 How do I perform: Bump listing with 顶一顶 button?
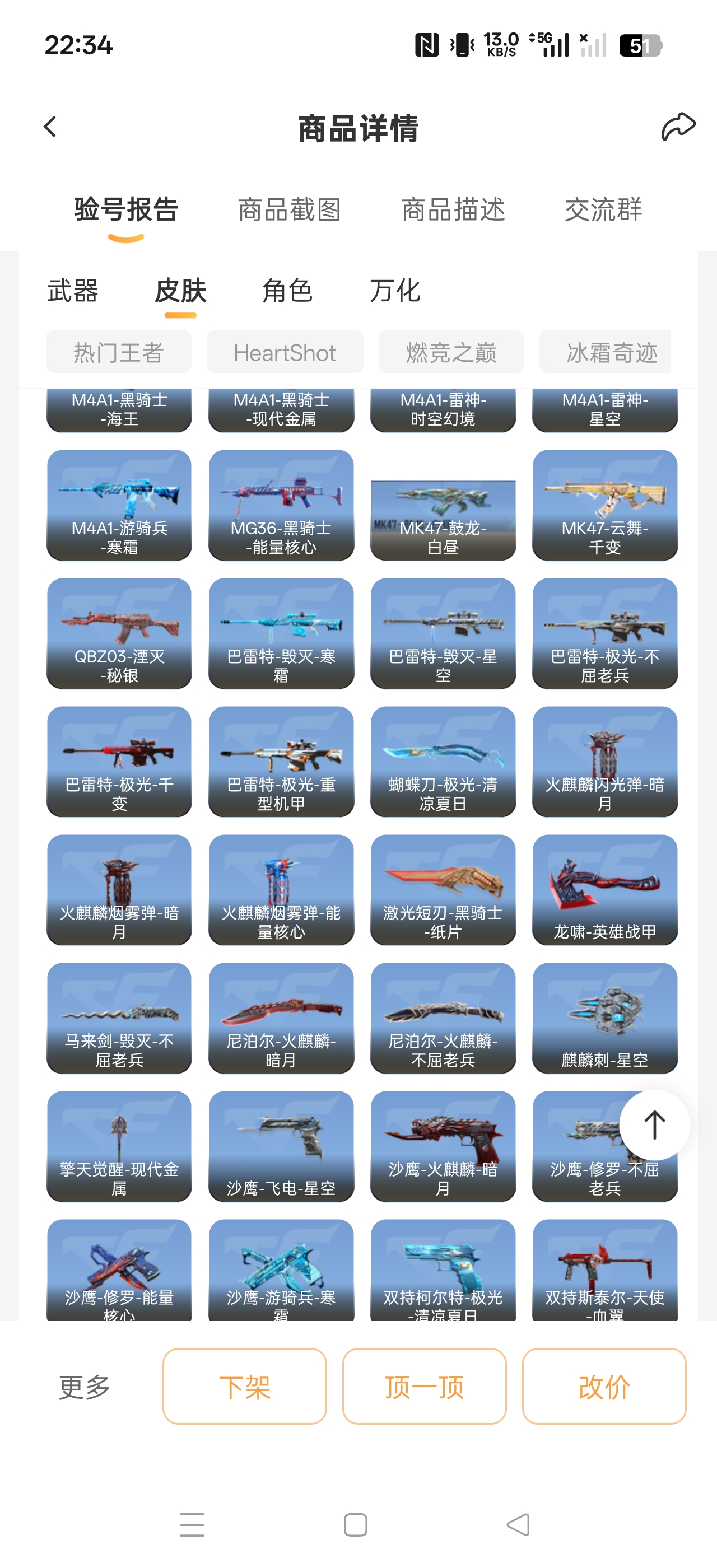point(424,1387)
